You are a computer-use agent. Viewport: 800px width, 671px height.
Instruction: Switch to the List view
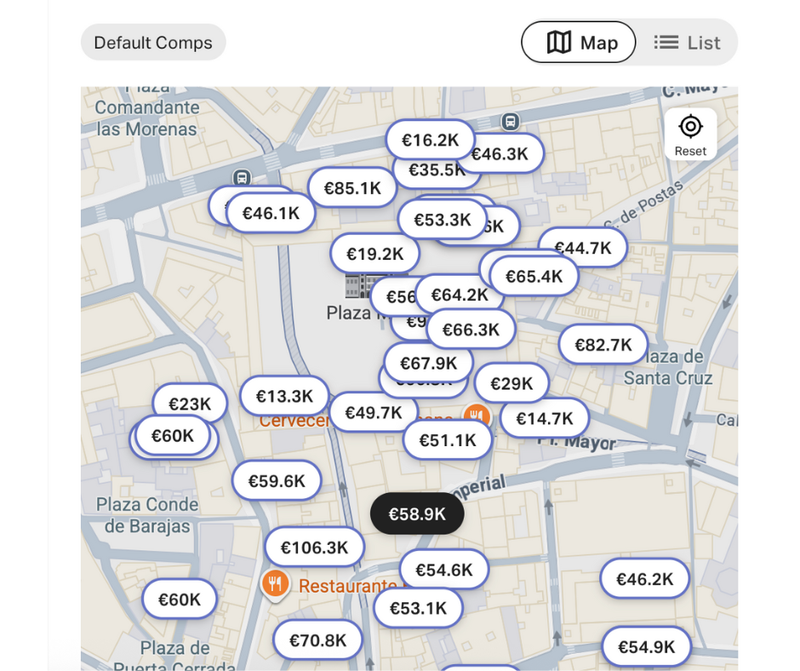pos(687,43)
